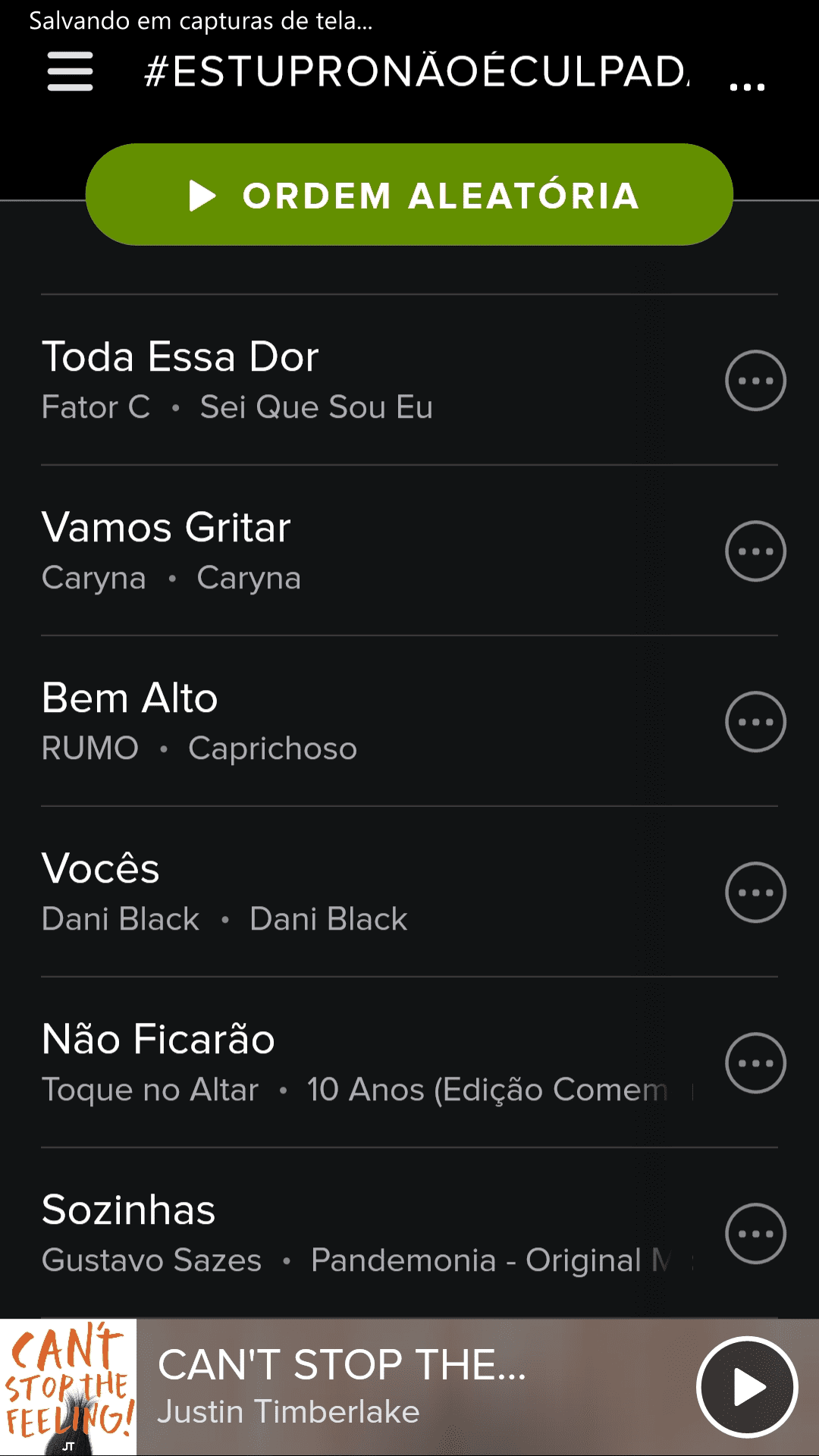Resume playback of Can't Stop The Feeling
This screenshot has height=1456, width=819.
pyautogui.click(x=747, y=1387)
